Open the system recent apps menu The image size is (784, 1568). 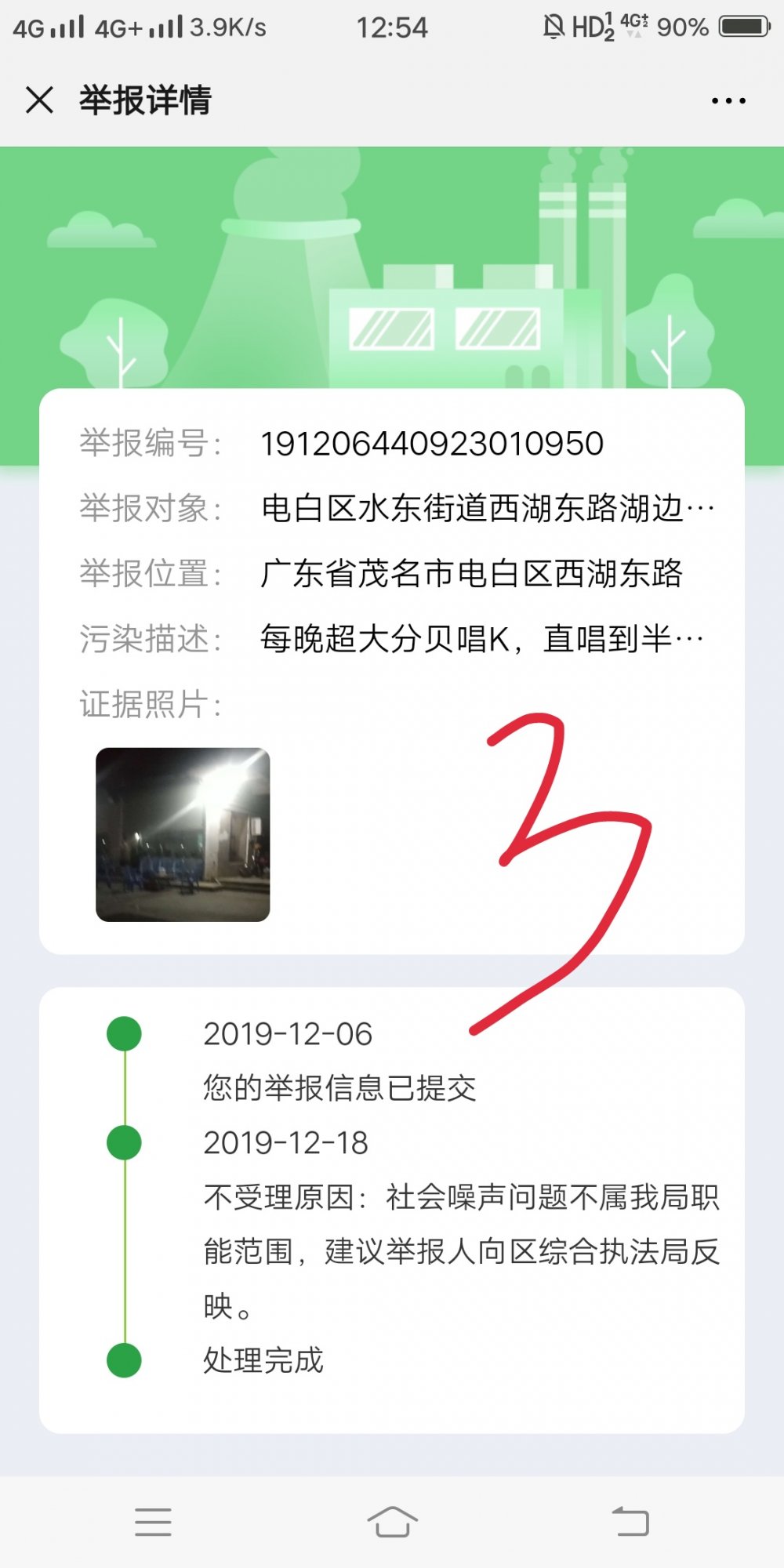tap(153, 1522)
